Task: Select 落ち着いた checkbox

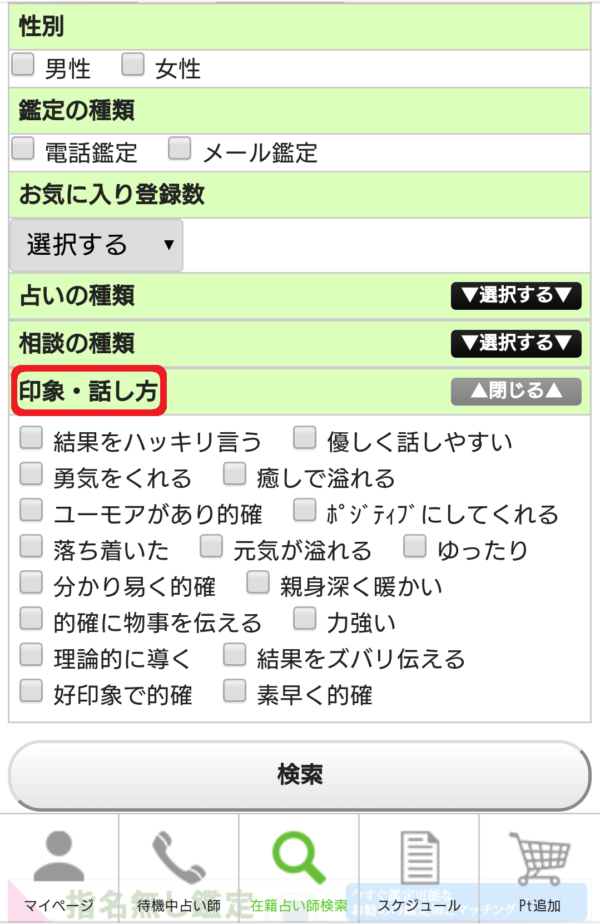Action: [32, 547]
